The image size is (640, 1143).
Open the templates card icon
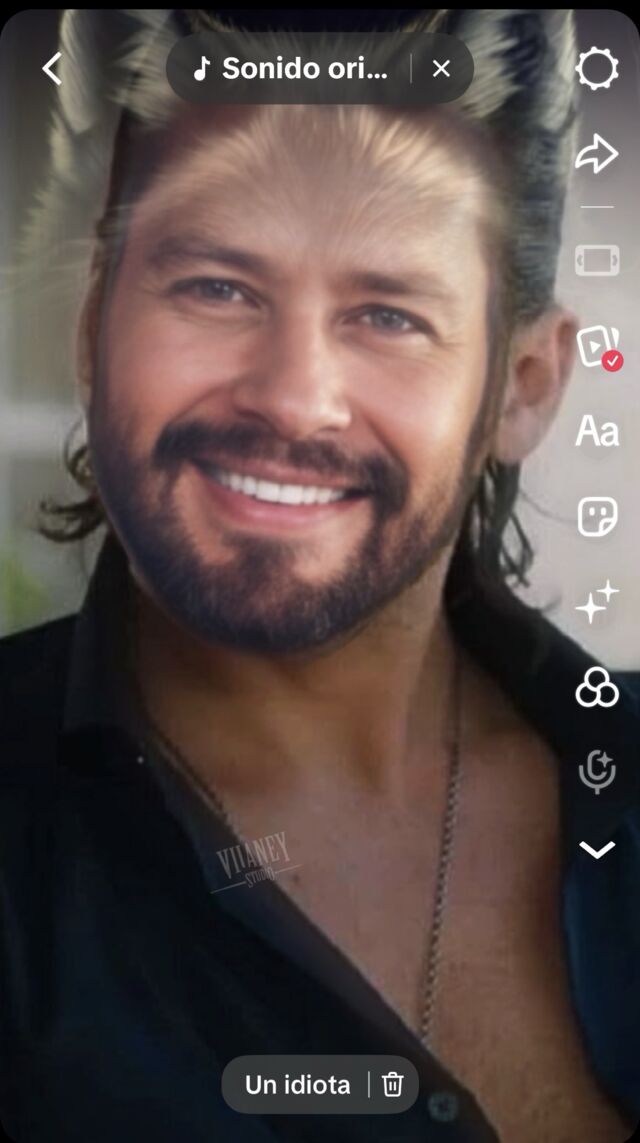pos(597,347)
